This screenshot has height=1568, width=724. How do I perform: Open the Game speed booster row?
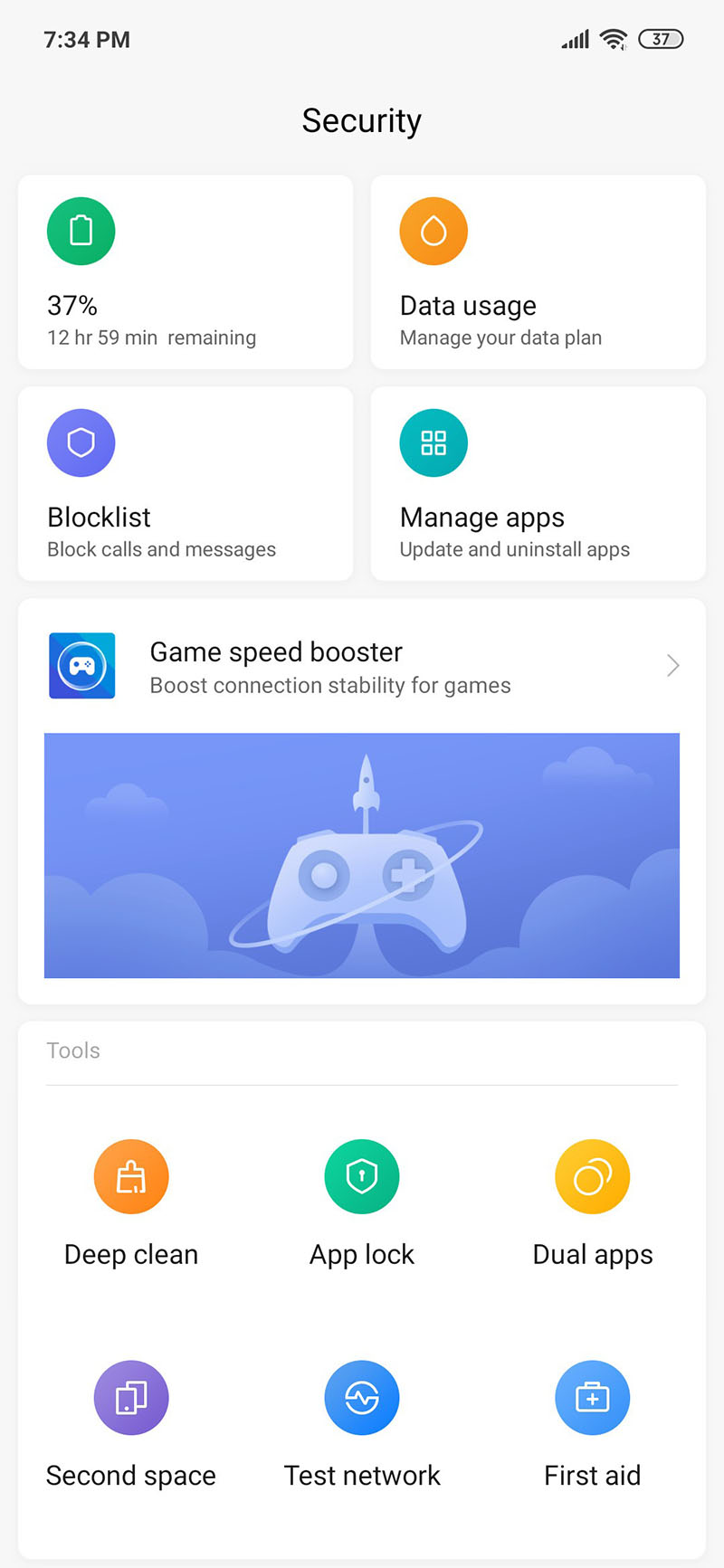coord(362,667)
